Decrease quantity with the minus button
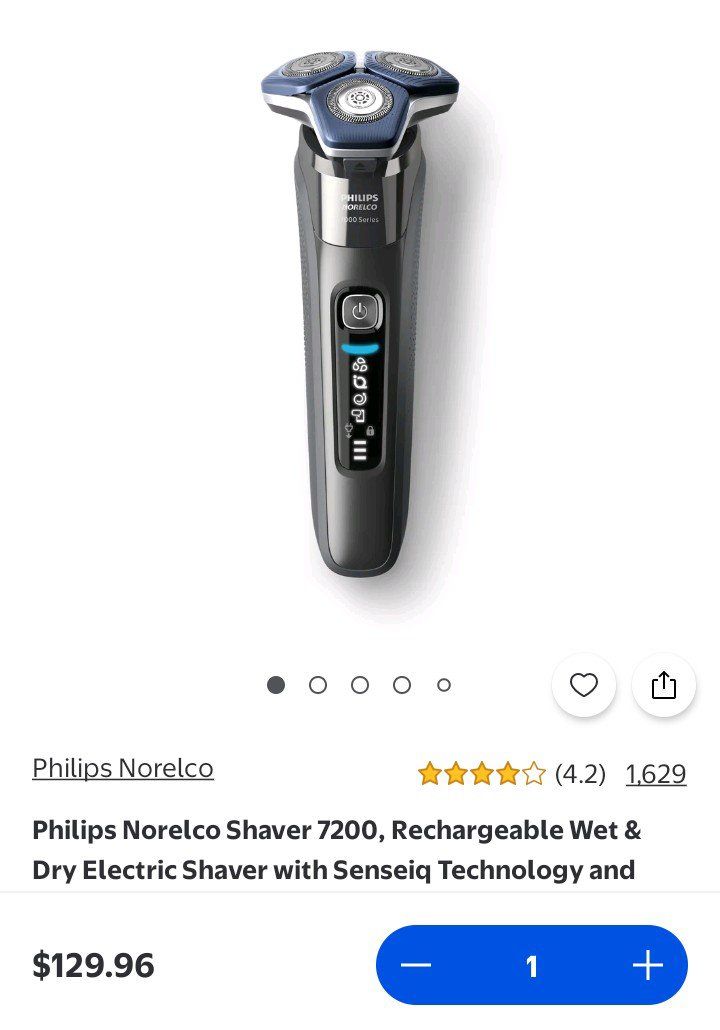The image size is (720, 1030). coord(416,965)
